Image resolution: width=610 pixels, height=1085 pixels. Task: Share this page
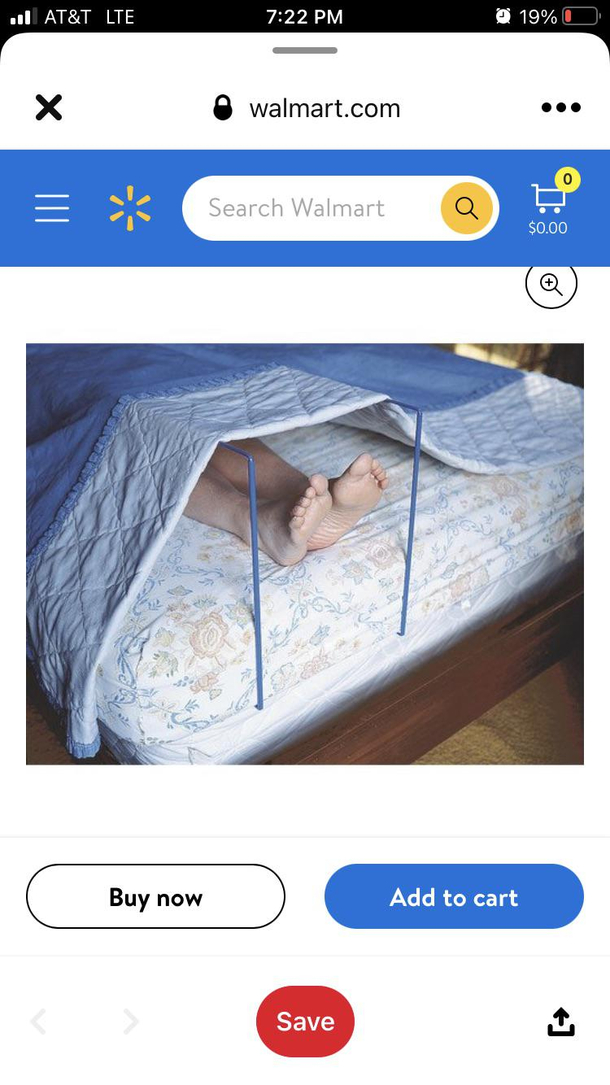561,1021
